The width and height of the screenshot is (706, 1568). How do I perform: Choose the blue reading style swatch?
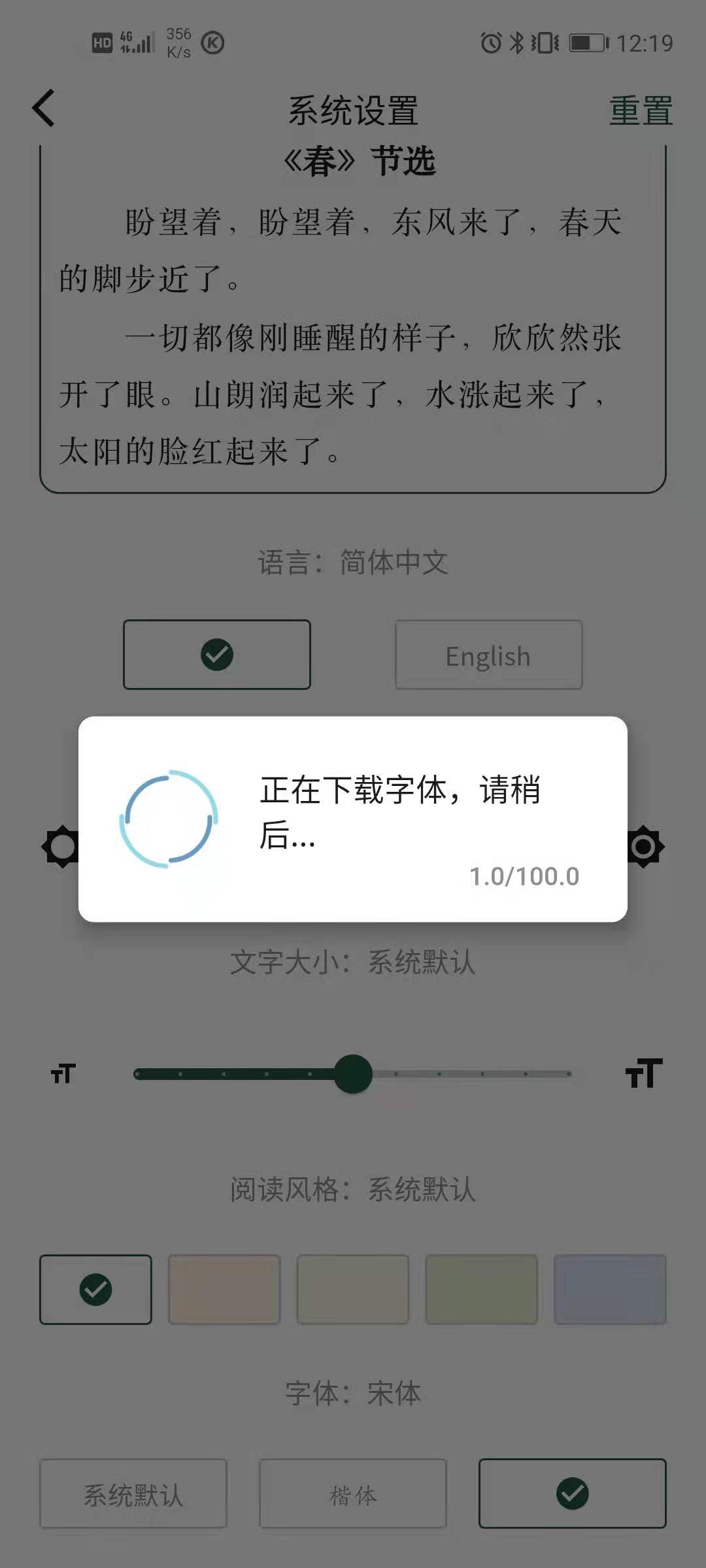611,1290
